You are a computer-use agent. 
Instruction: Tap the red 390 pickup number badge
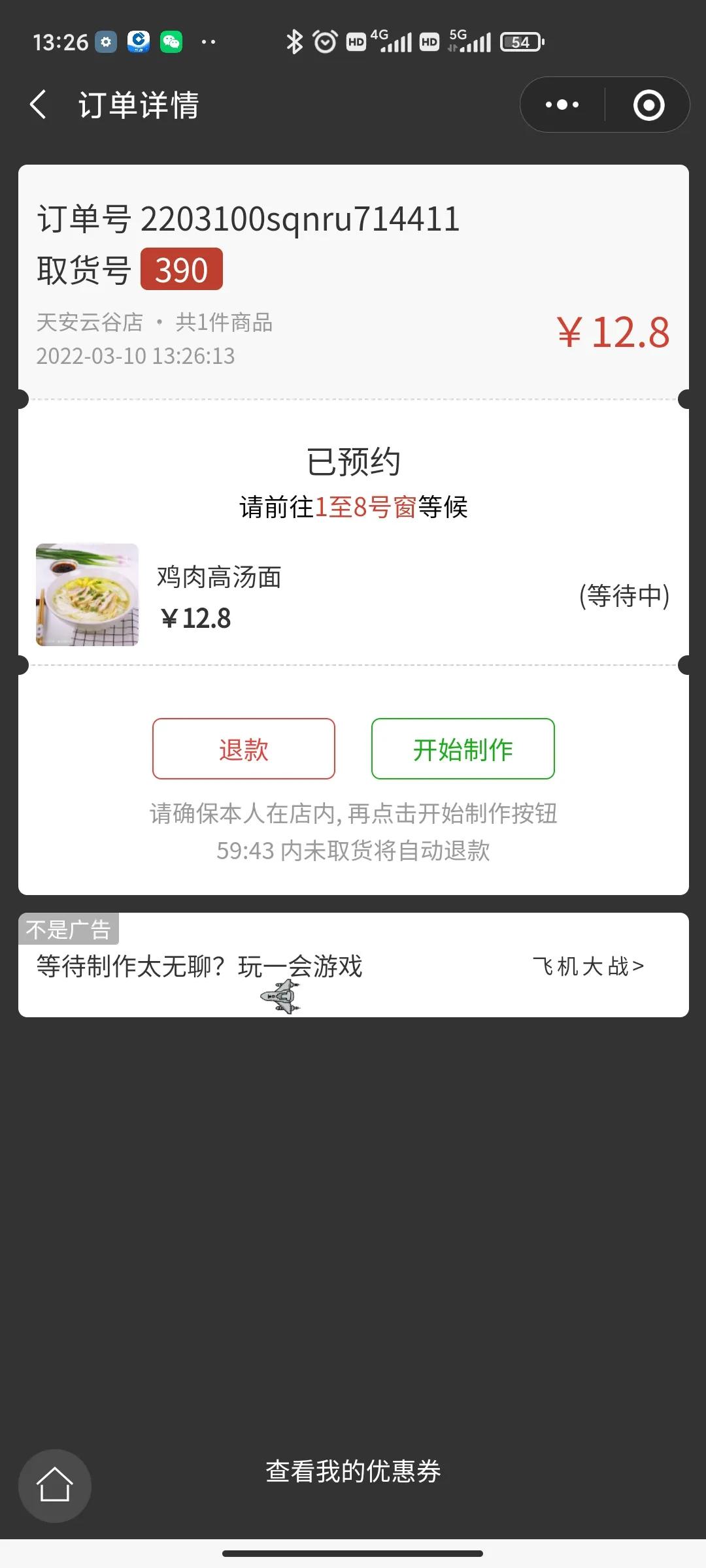(x=182, y=269)
